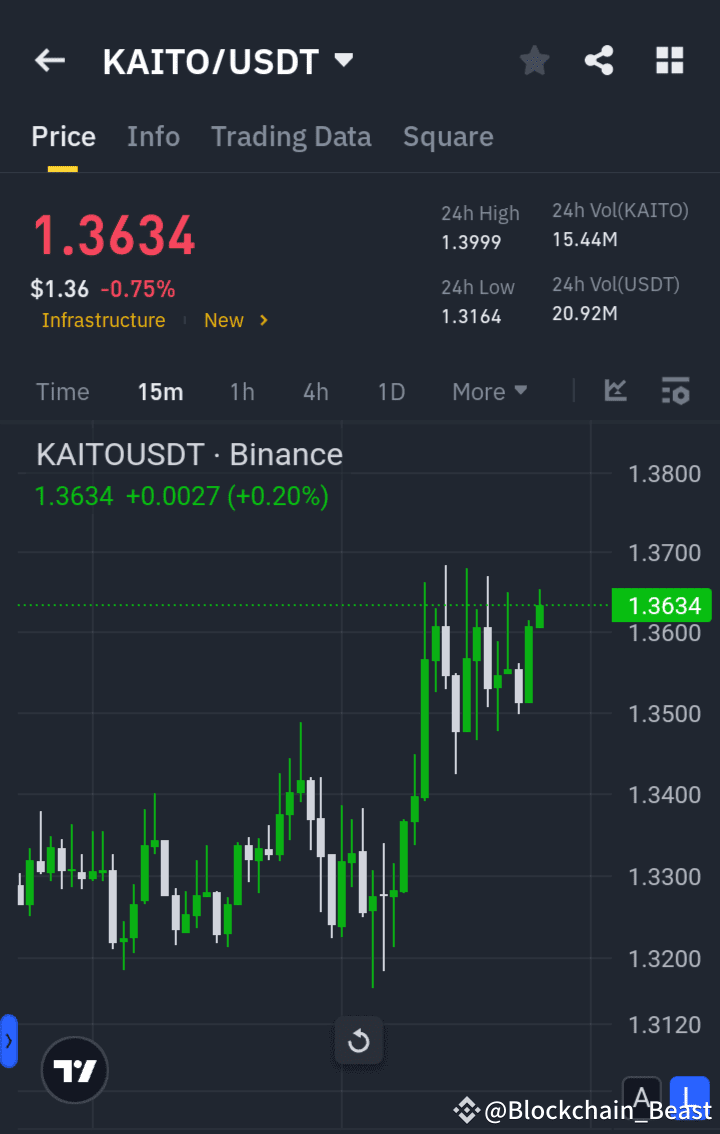Screen dimensions: 720x1134
Task: Open the More timeframe dropdown
Action: (x=489, y=391)
